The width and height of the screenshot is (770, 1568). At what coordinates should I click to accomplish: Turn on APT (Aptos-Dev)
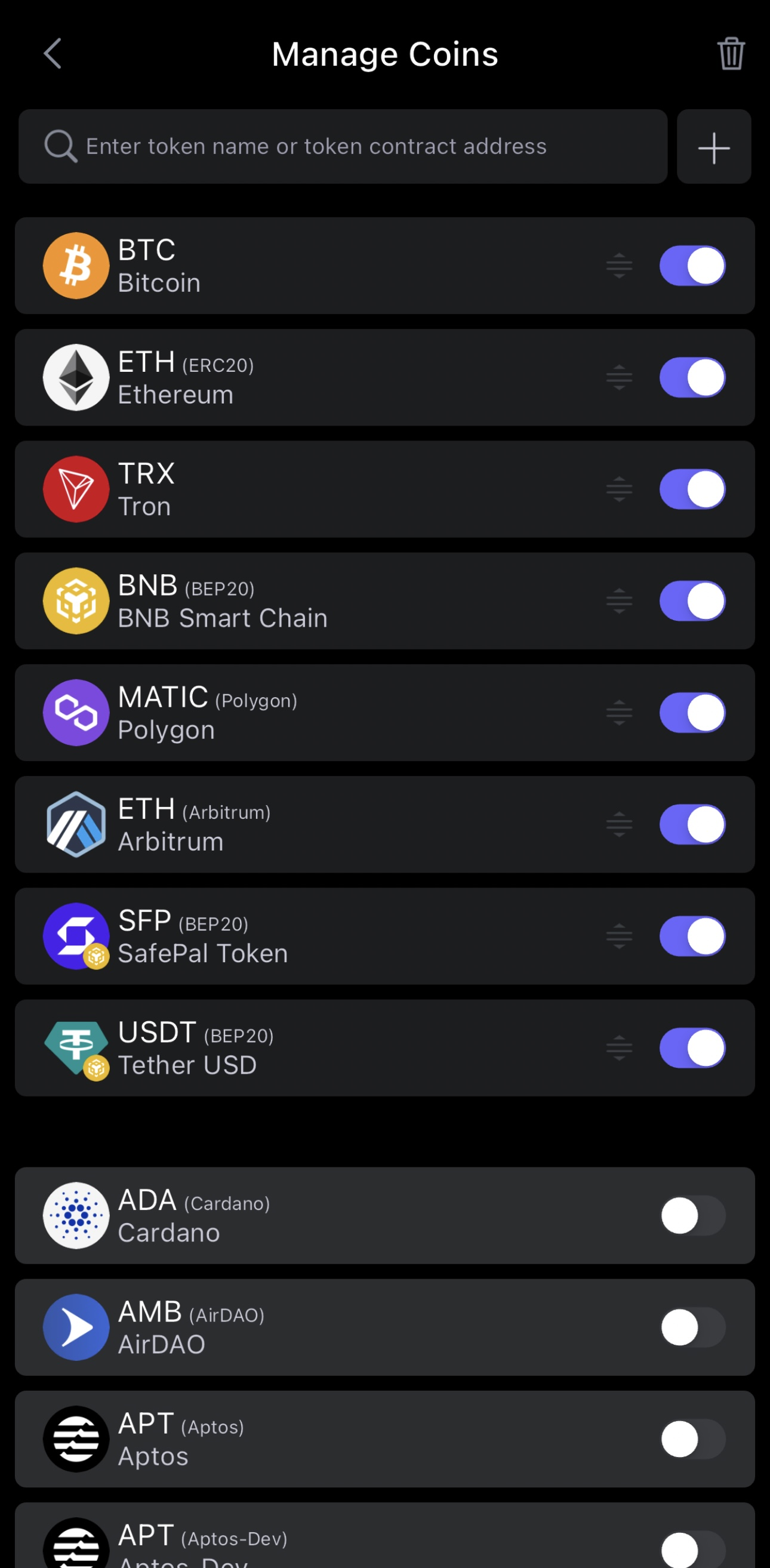pyautogui.click(x=692, y=1547)
